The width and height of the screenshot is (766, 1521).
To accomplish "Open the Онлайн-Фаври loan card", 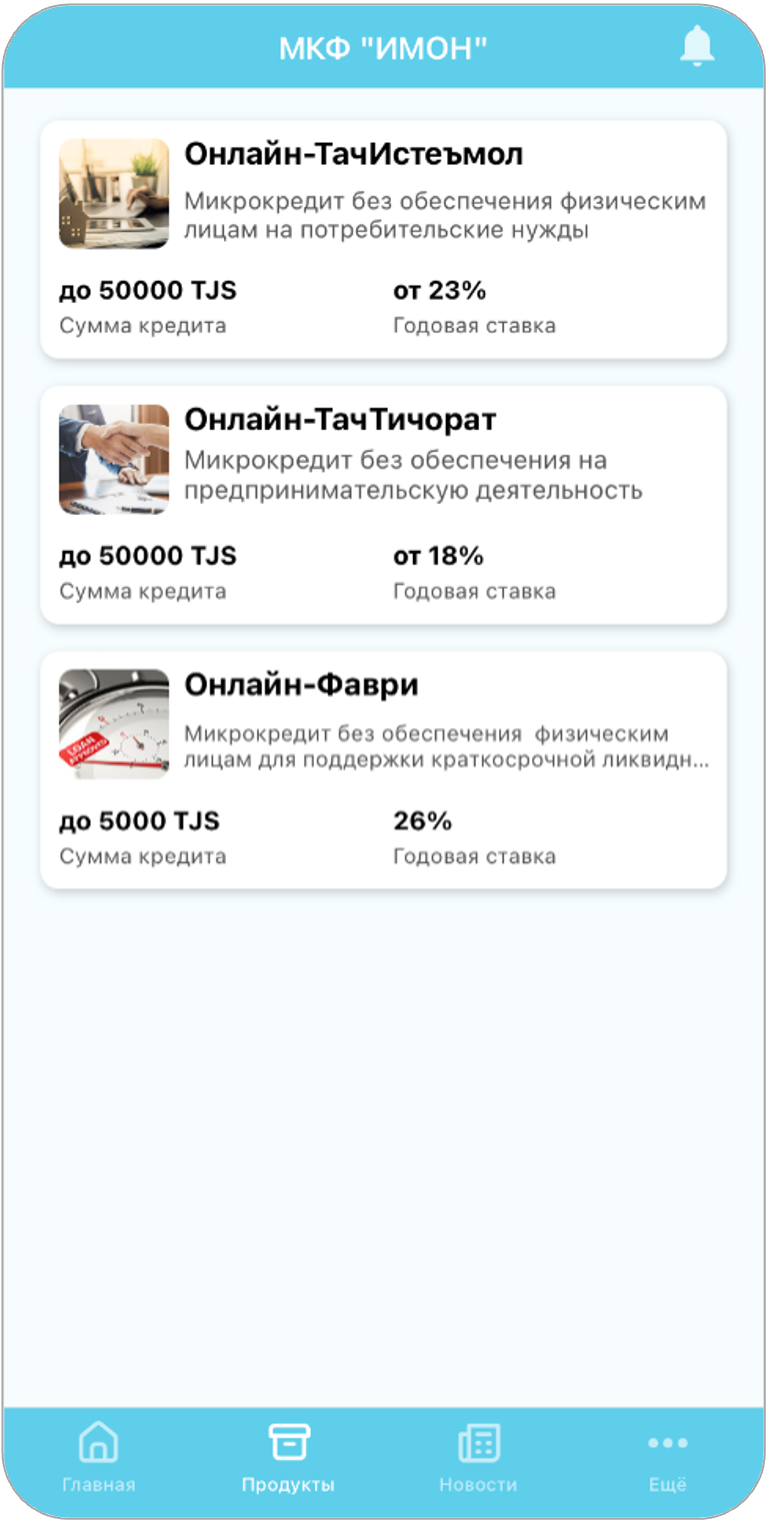I will (x=383, y=769).
